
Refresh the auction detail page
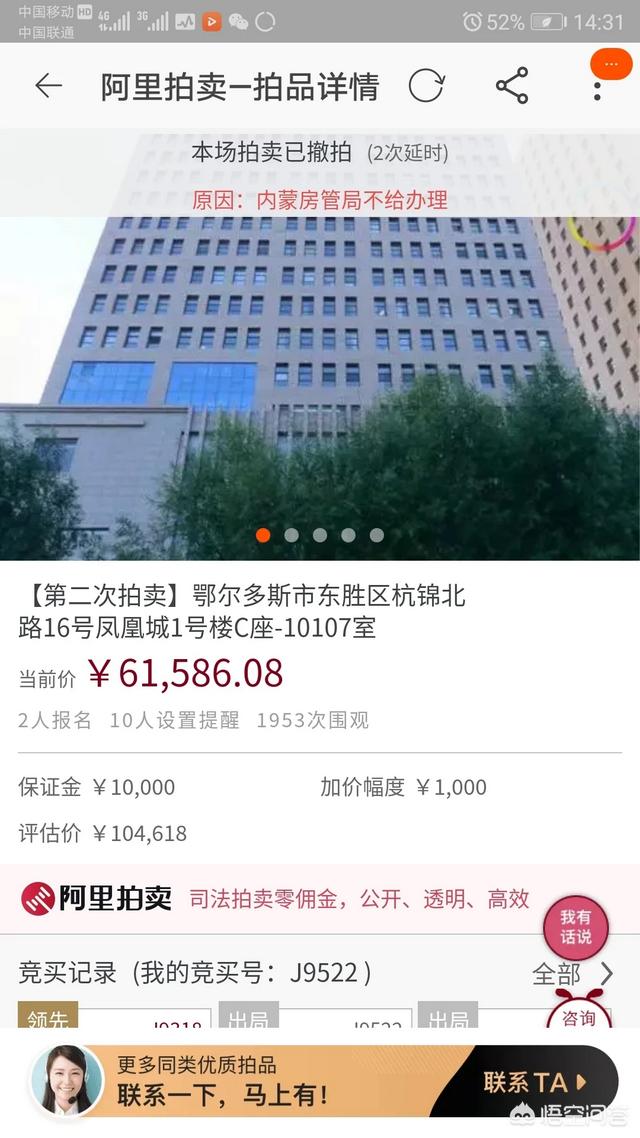[426, 86]
